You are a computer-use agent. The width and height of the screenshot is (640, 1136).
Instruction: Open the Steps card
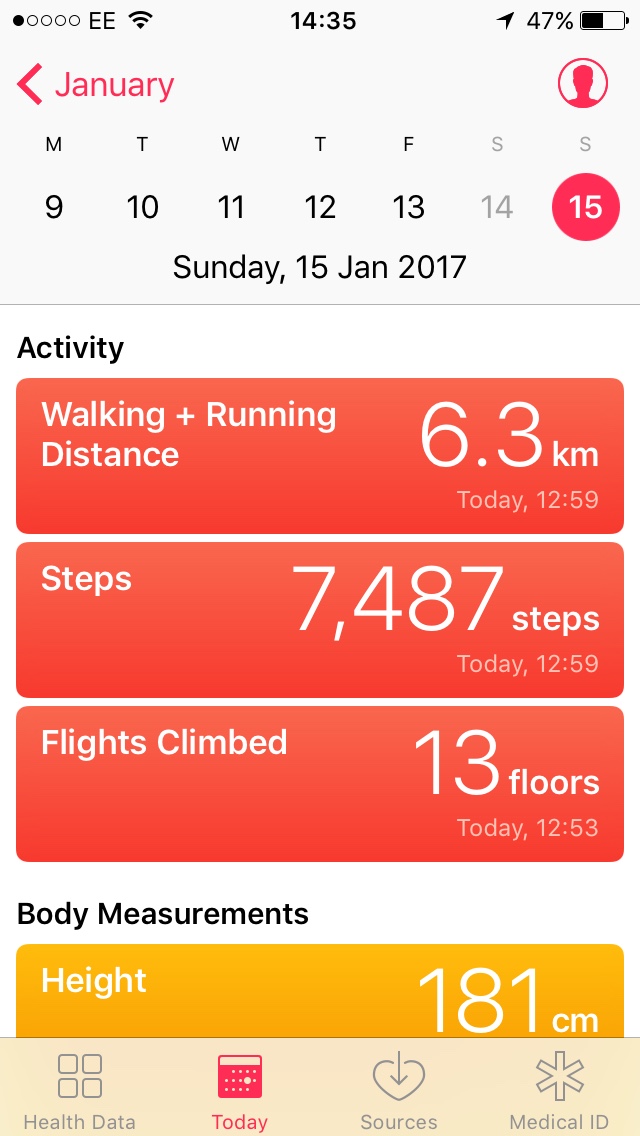tap(320, 619)
